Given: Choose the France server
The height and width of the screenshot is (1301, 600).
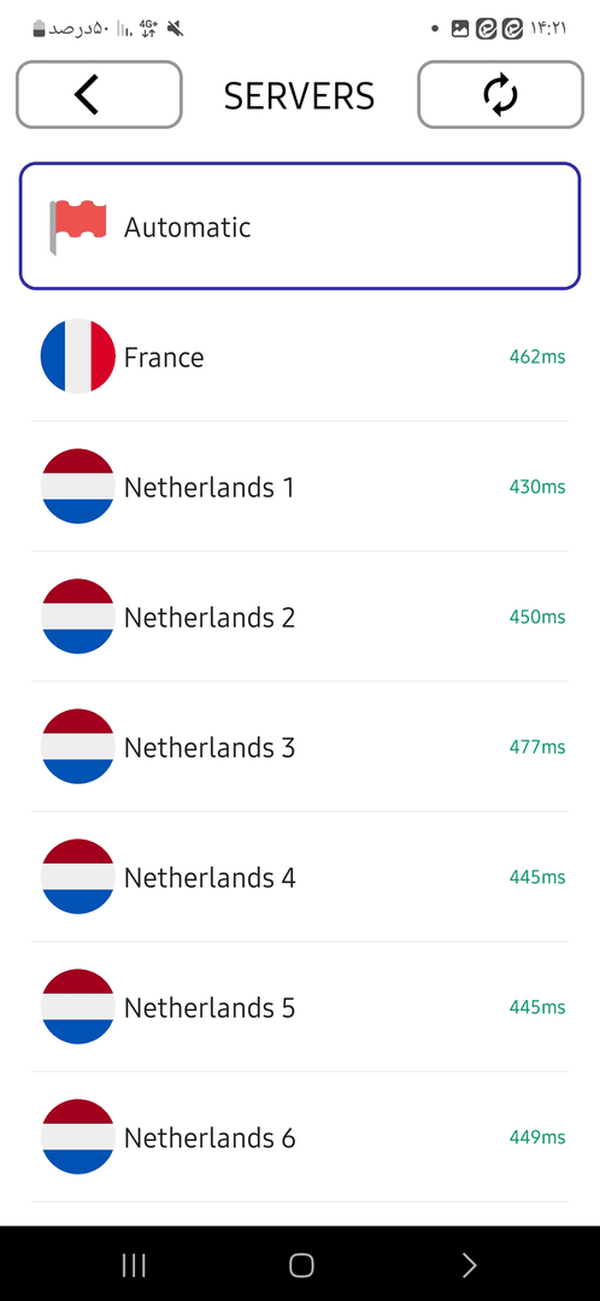Looking at the screenshot, I should click(300, 357).
